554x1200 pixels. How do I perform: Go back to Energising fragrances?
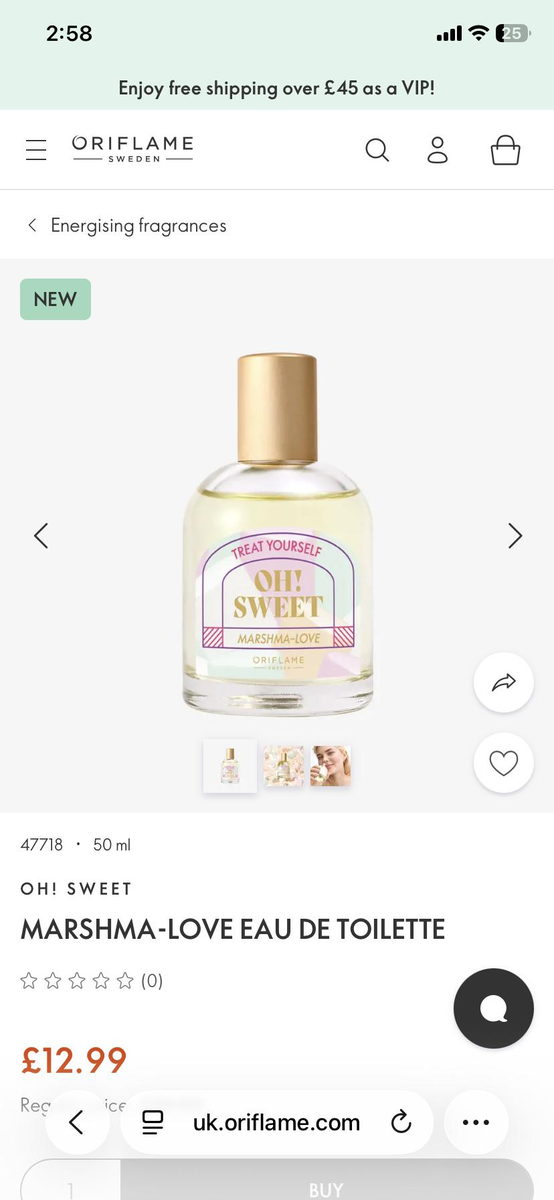[127, 225]
